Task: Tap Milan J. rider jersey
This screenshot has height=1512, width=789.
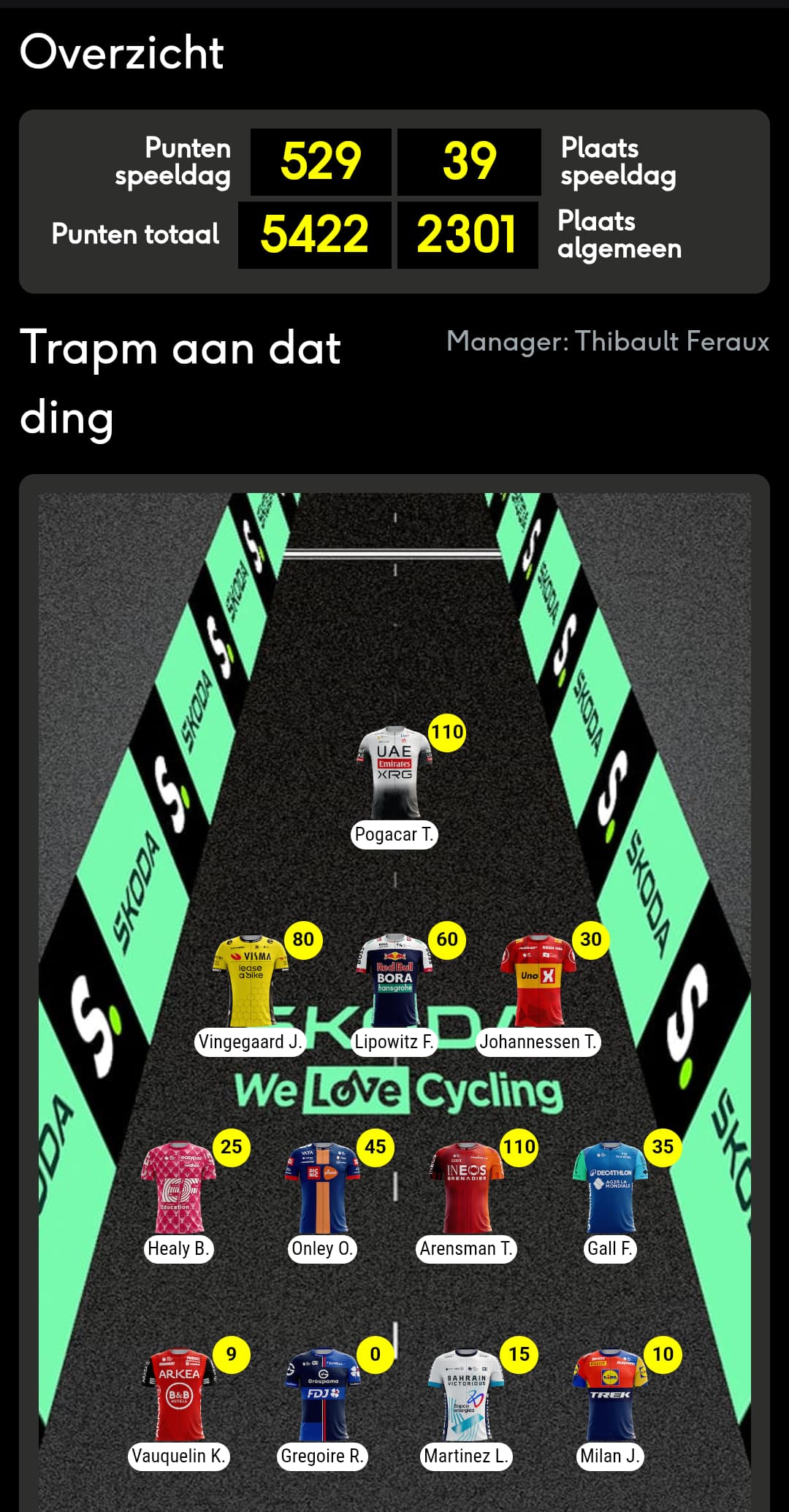Action: pyautogui.click(x=611, y=1394)
